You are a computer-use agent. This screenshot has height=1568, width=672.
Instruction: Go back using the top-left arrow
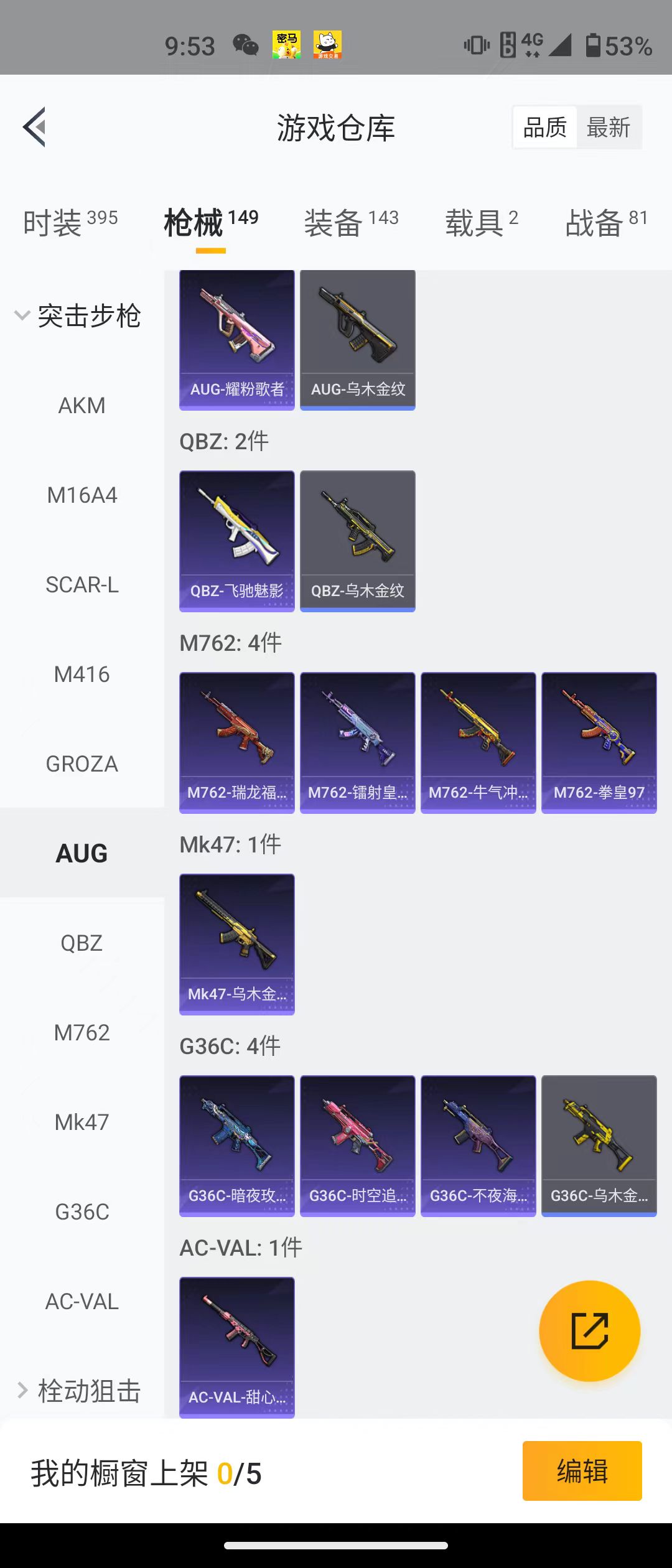35,127
